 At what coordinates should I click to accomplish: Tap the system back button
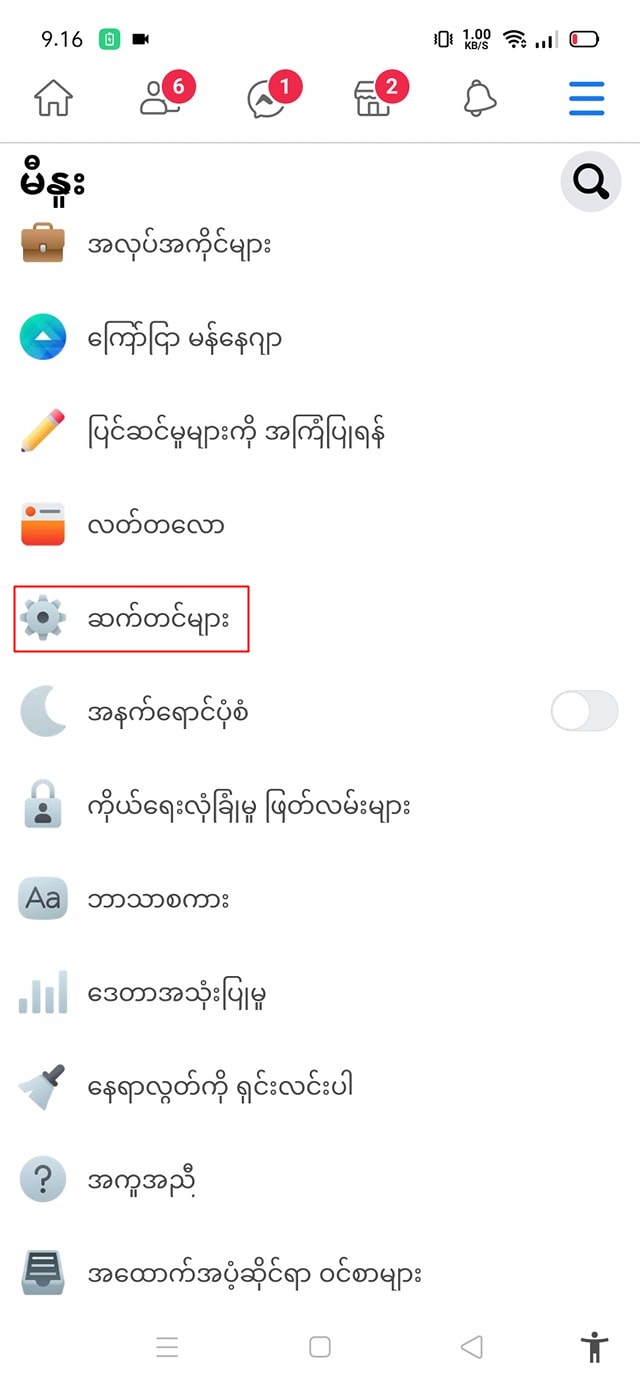point(471,1347)
